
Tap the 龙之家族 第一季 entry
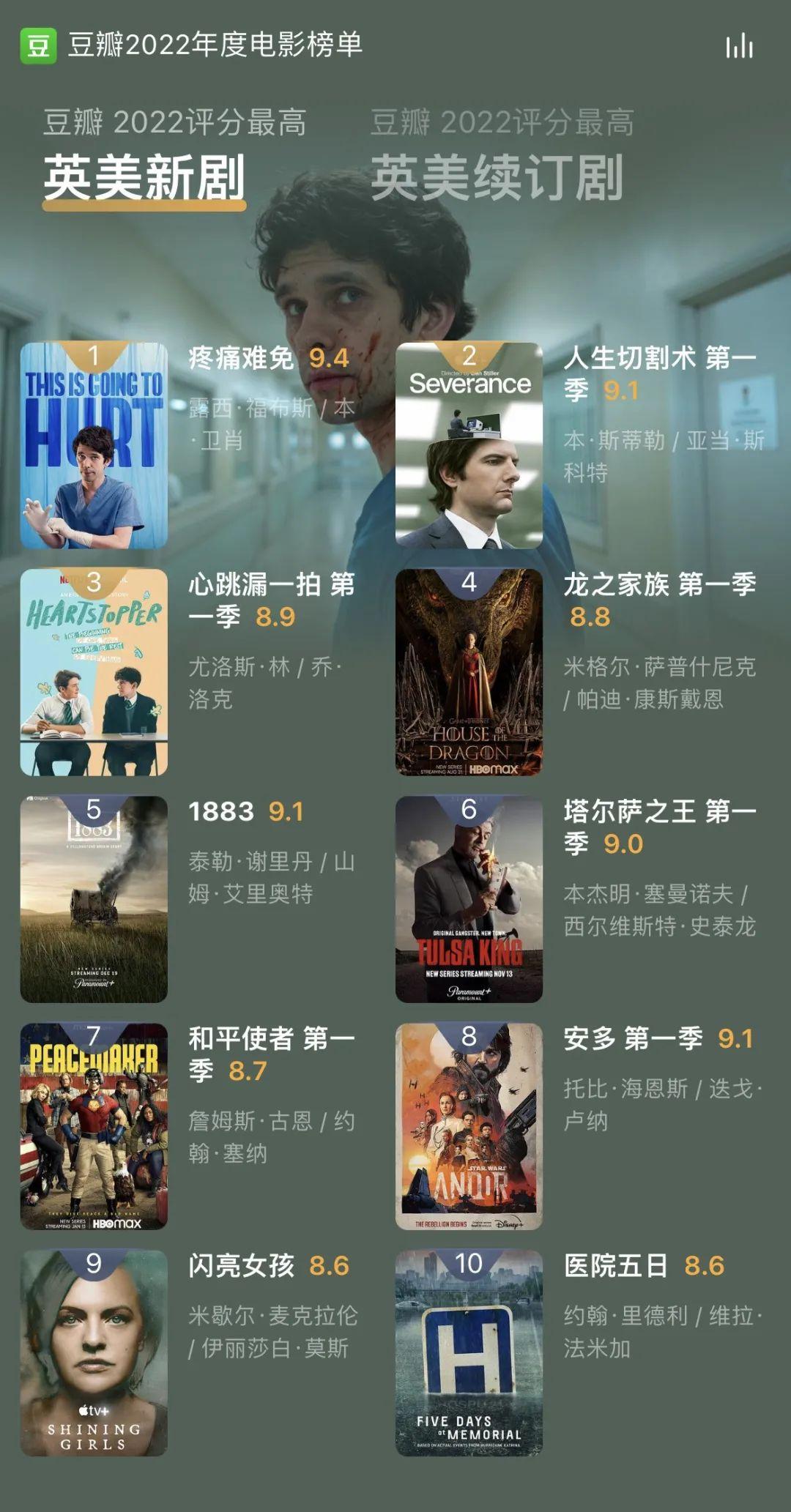click(x=469, y=672)
